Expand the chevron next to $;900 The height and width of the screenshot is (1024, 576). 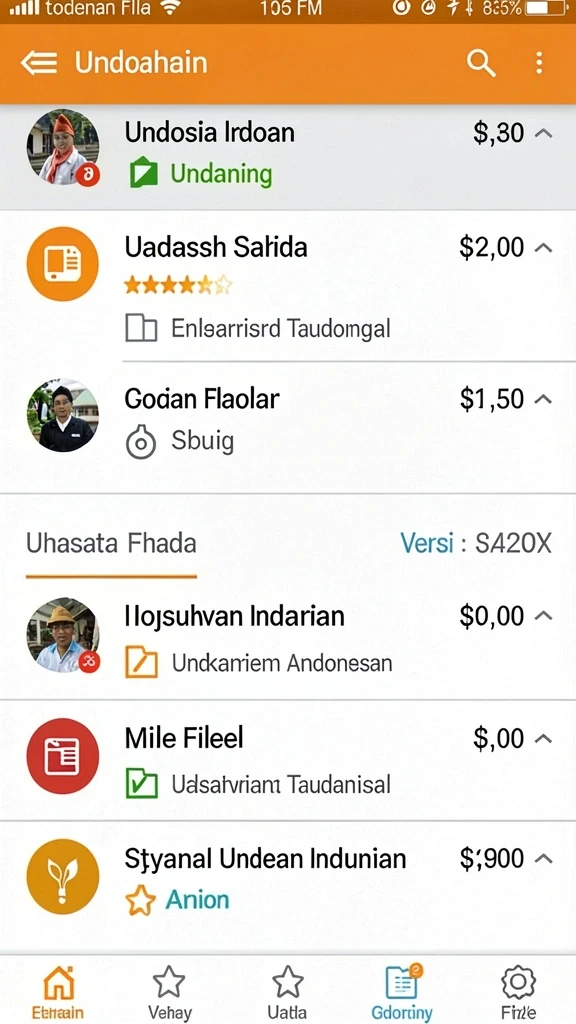tap(543, 859)
